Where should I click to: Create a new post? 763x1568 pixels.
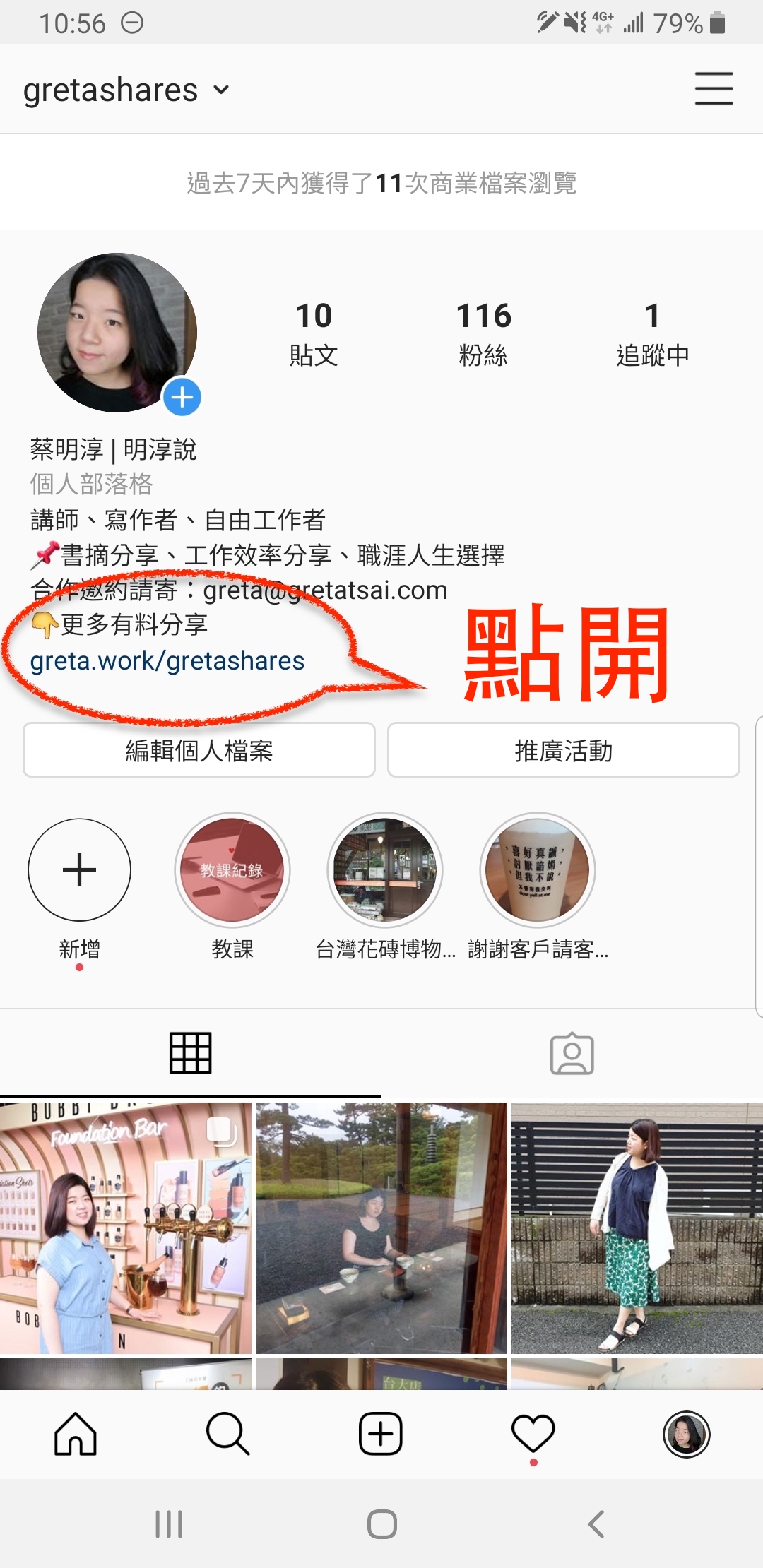(381, 1434)
